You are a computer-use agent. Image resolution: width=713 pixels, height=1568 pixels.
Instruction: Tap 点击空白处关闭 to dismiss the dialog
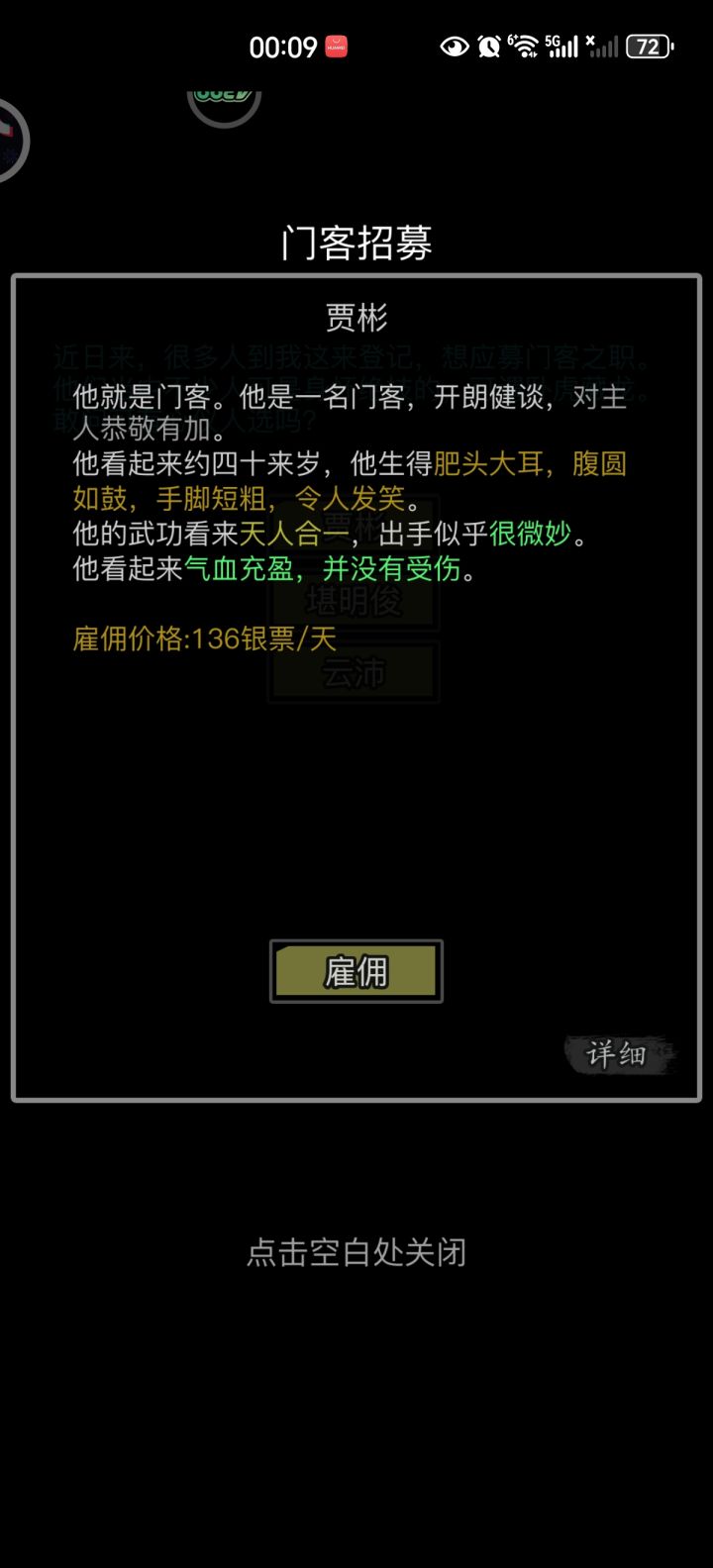coord(355,1252)
